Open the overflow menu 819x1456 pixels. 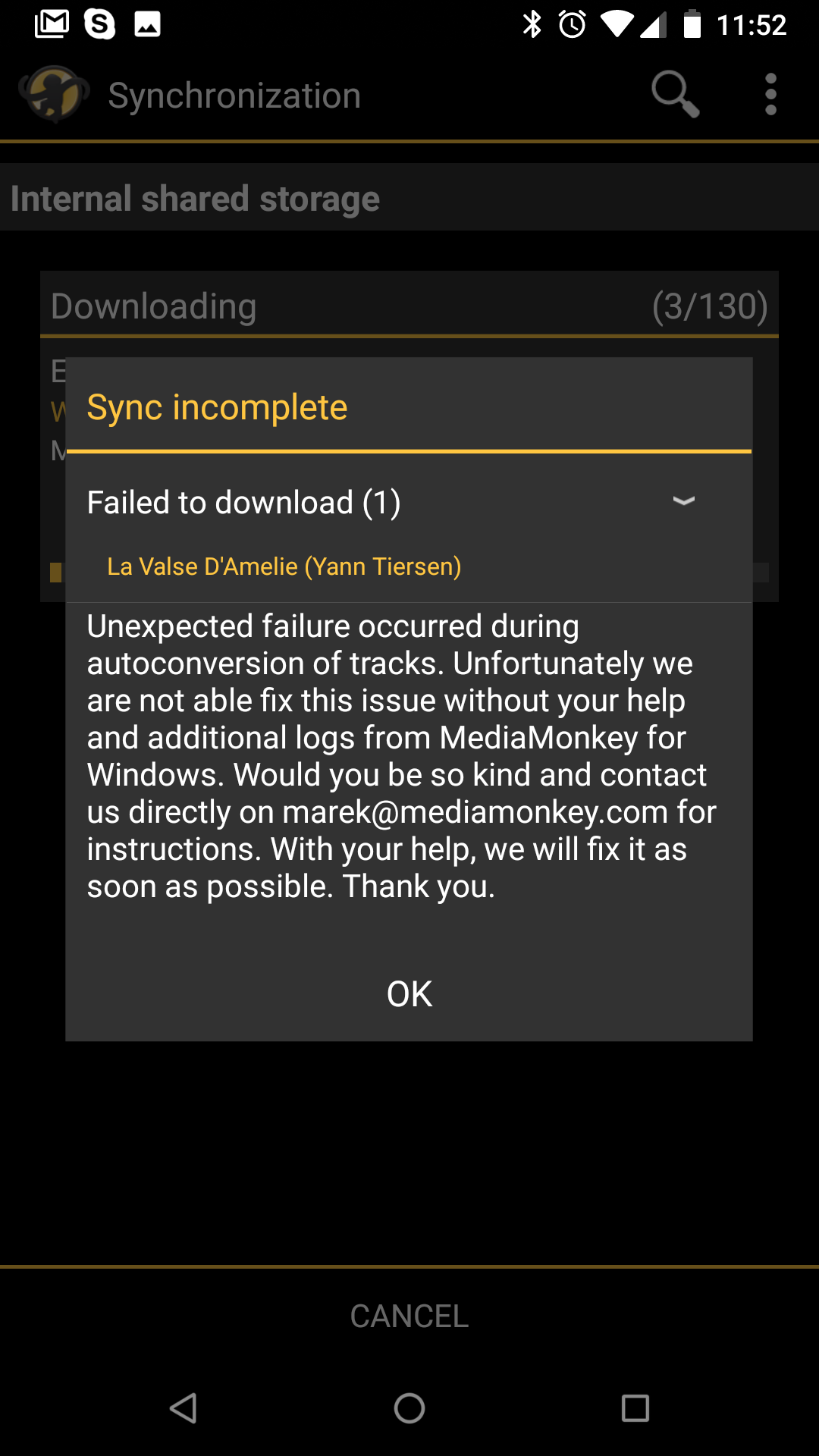[770, 95]
